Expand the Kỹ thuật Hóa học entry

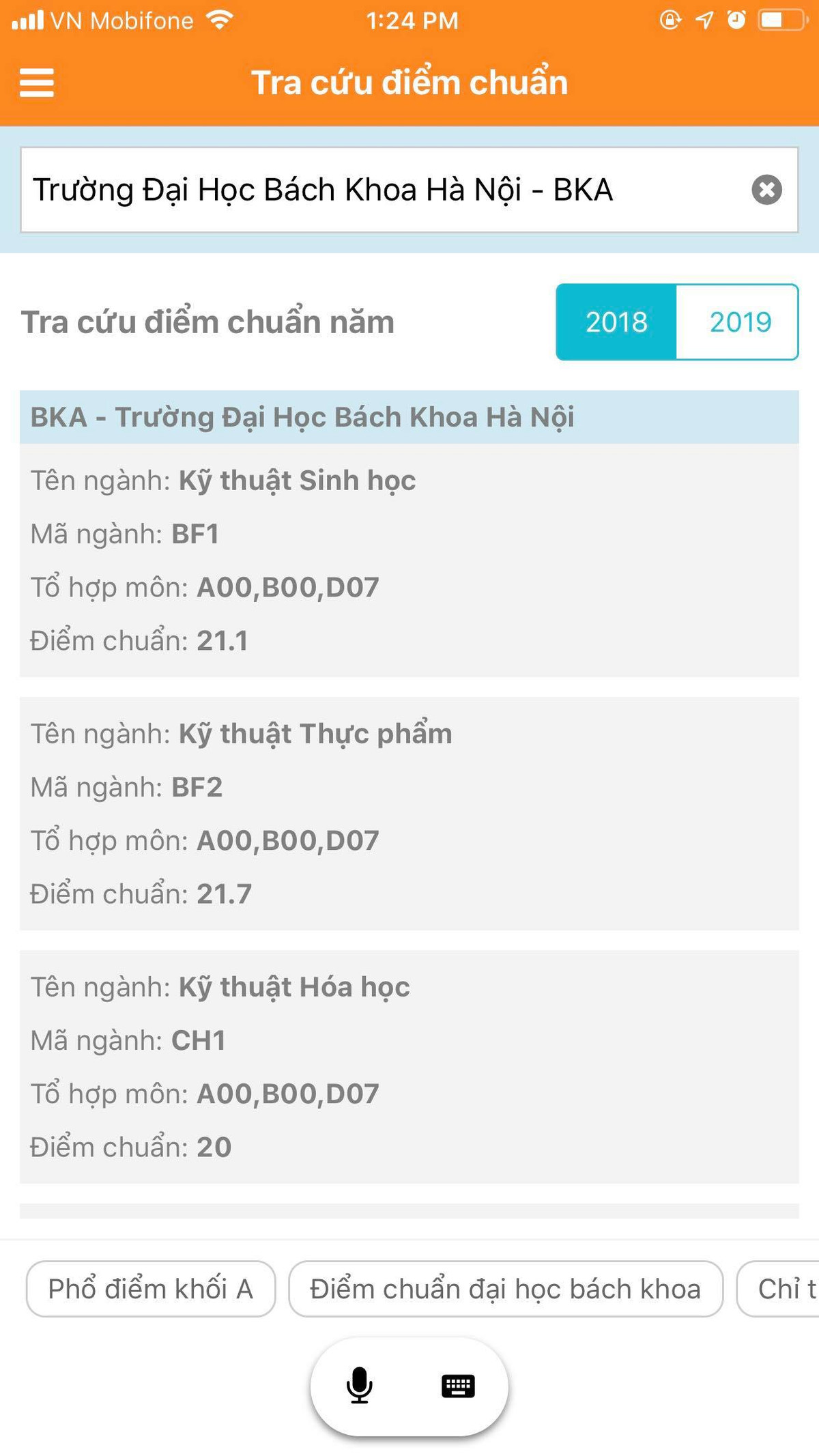[409, 1066]
